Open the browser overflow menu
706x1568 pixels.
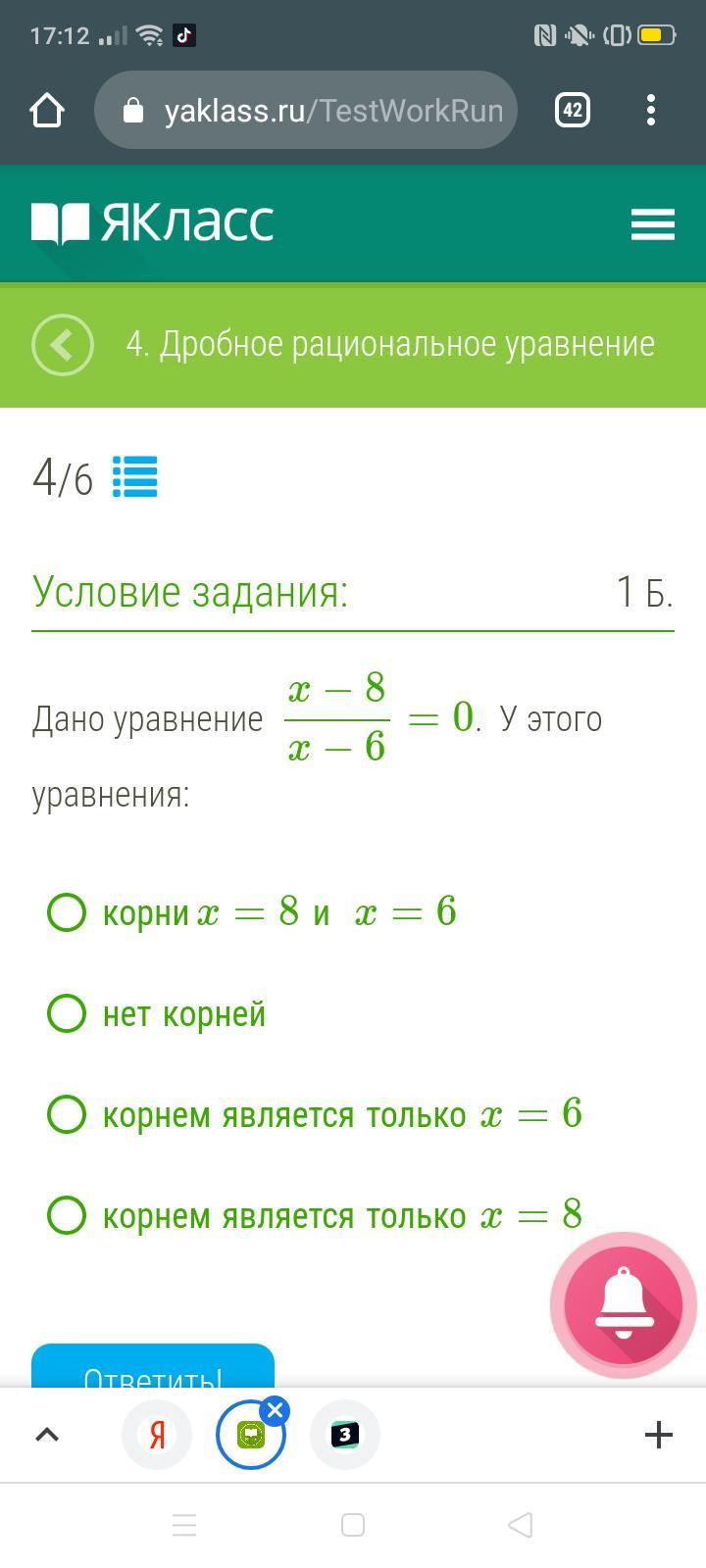[x=651, y=110]
